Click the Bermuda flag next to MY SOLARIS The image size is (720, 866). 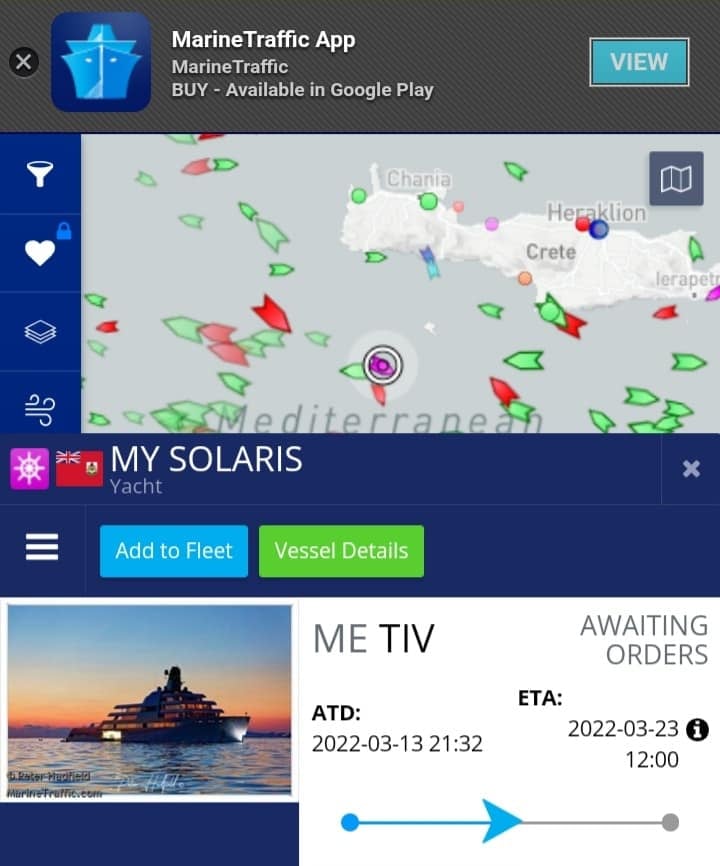pyautogui.click(x=80, y=466)
